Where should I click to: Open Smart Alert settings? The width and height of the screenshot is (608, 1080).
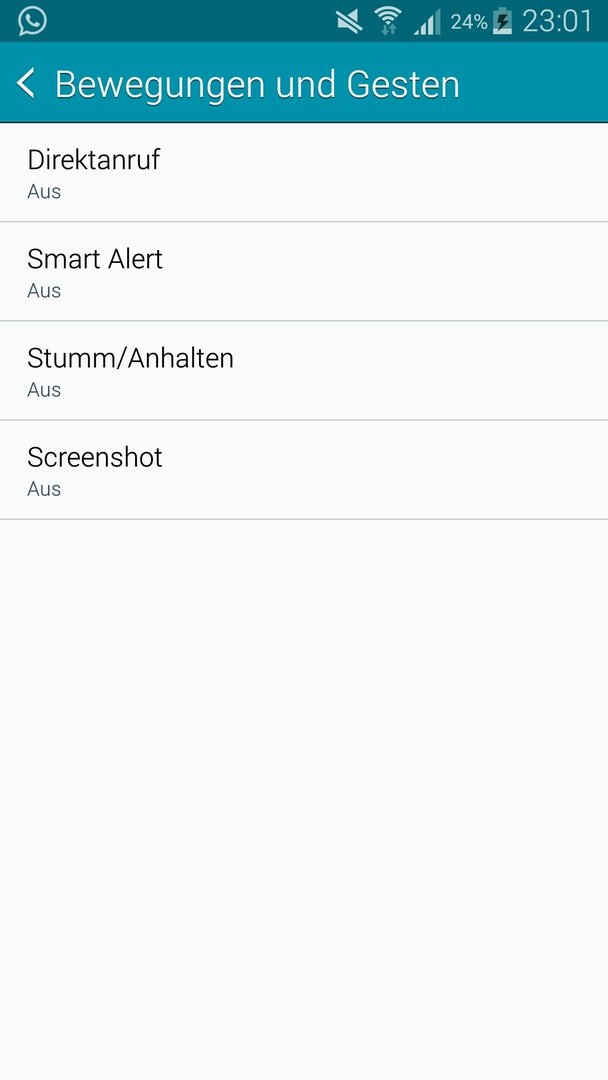tap(304, 272)
